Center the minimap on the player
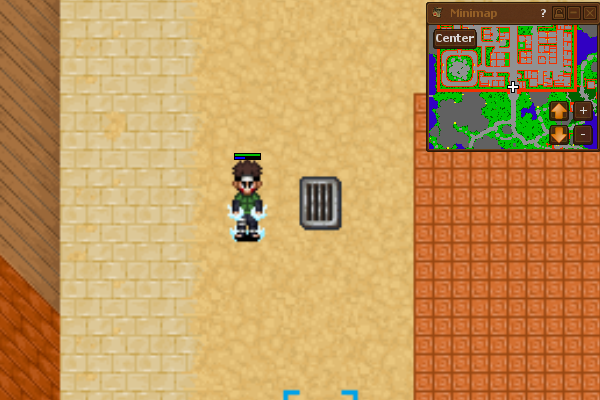 click(454, 39)
